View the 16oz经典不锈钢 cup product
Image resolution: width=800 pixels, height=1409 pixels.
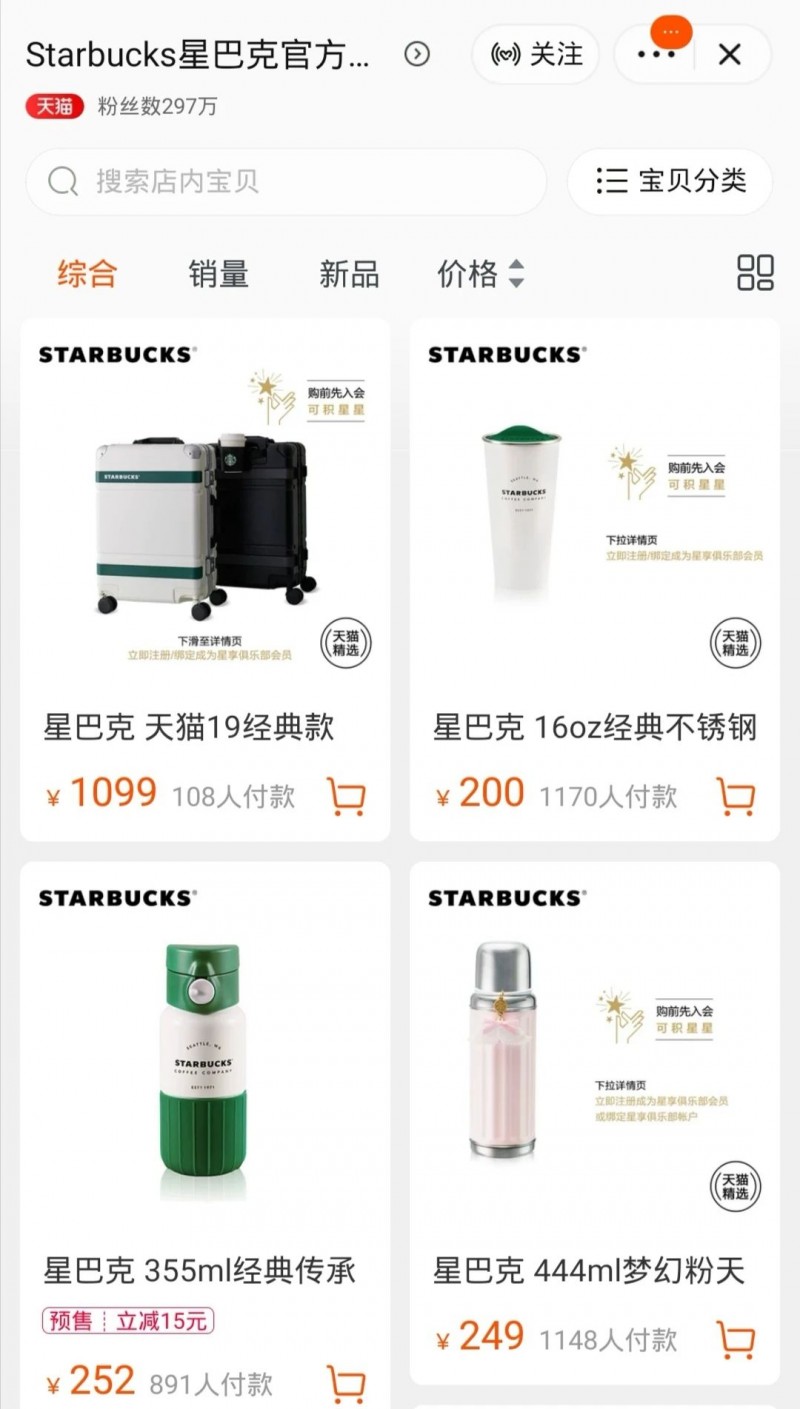[x=595, y=520]
